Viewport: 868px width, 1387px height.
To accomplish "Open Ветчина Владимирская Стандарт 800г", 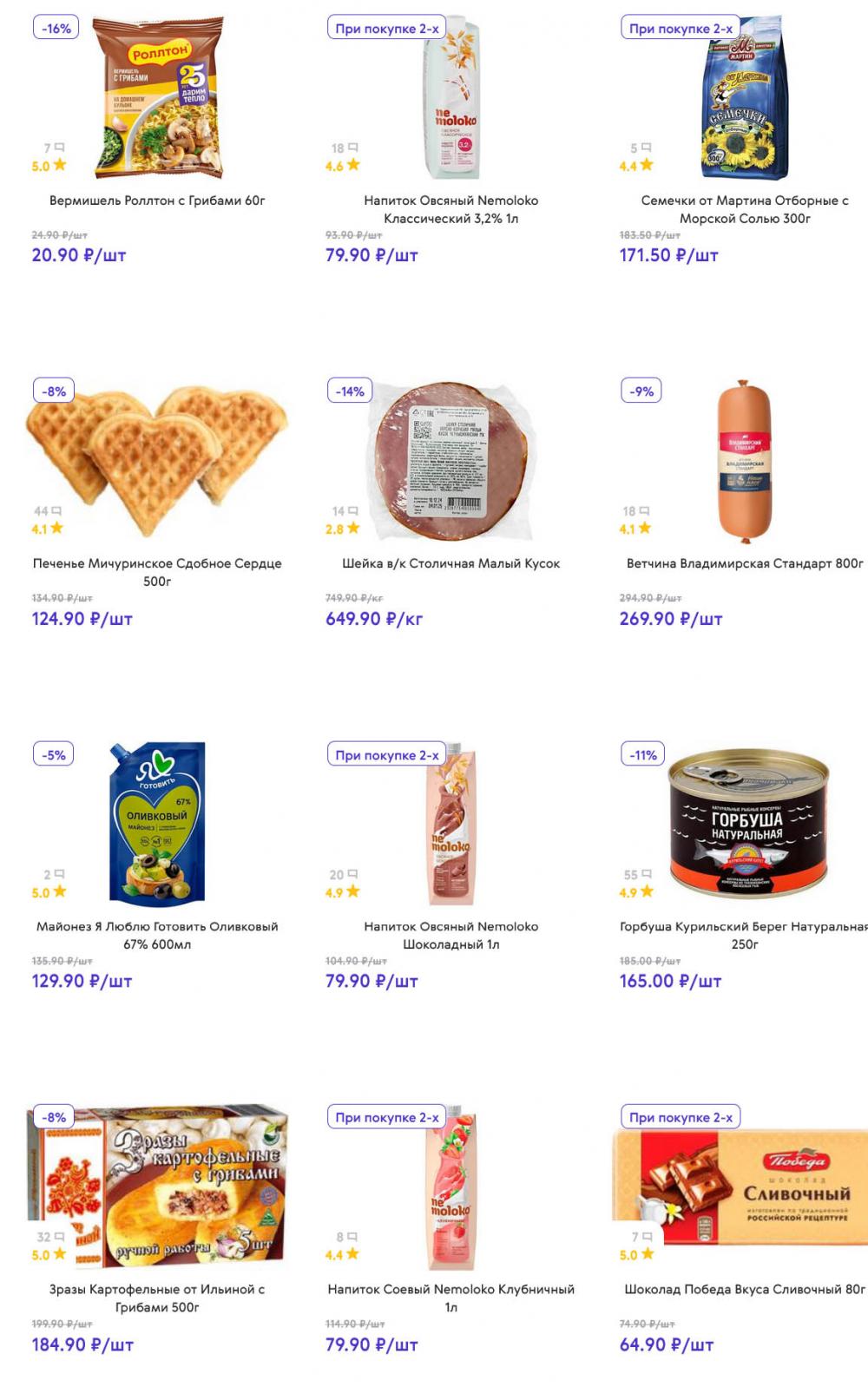I will (x=745, y=563).
